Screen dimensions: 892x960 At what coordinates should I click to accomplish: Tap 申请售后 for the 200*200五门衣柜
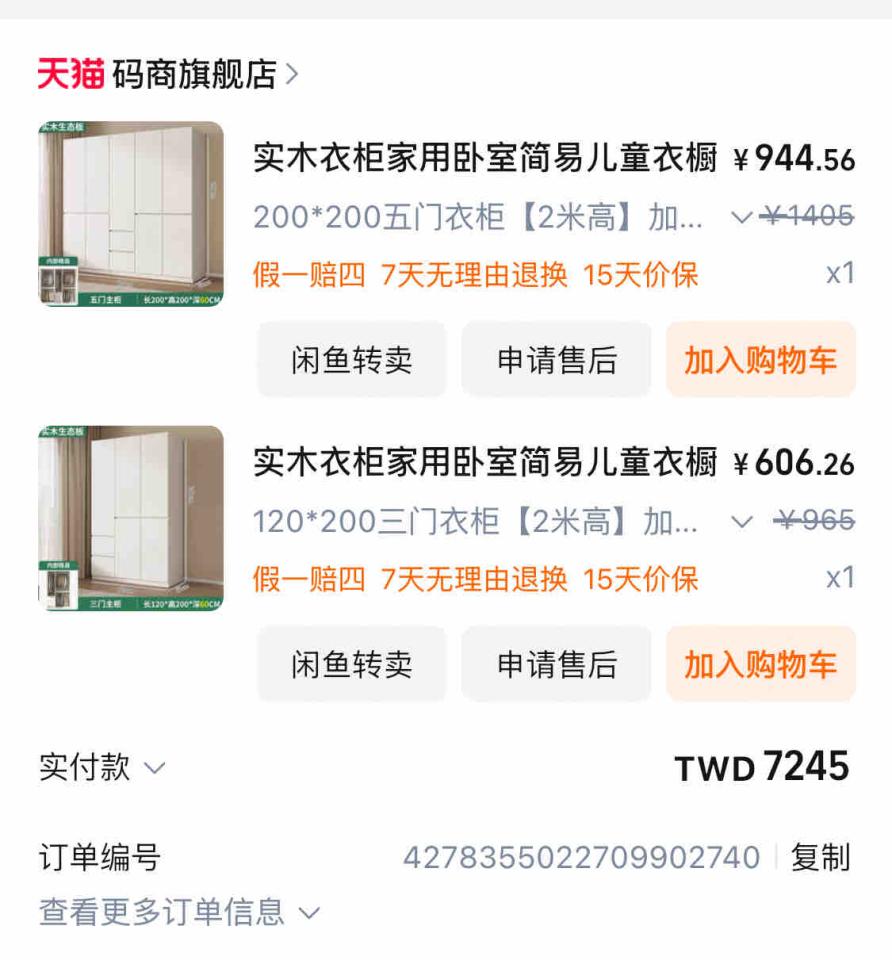tap(556, 360)
